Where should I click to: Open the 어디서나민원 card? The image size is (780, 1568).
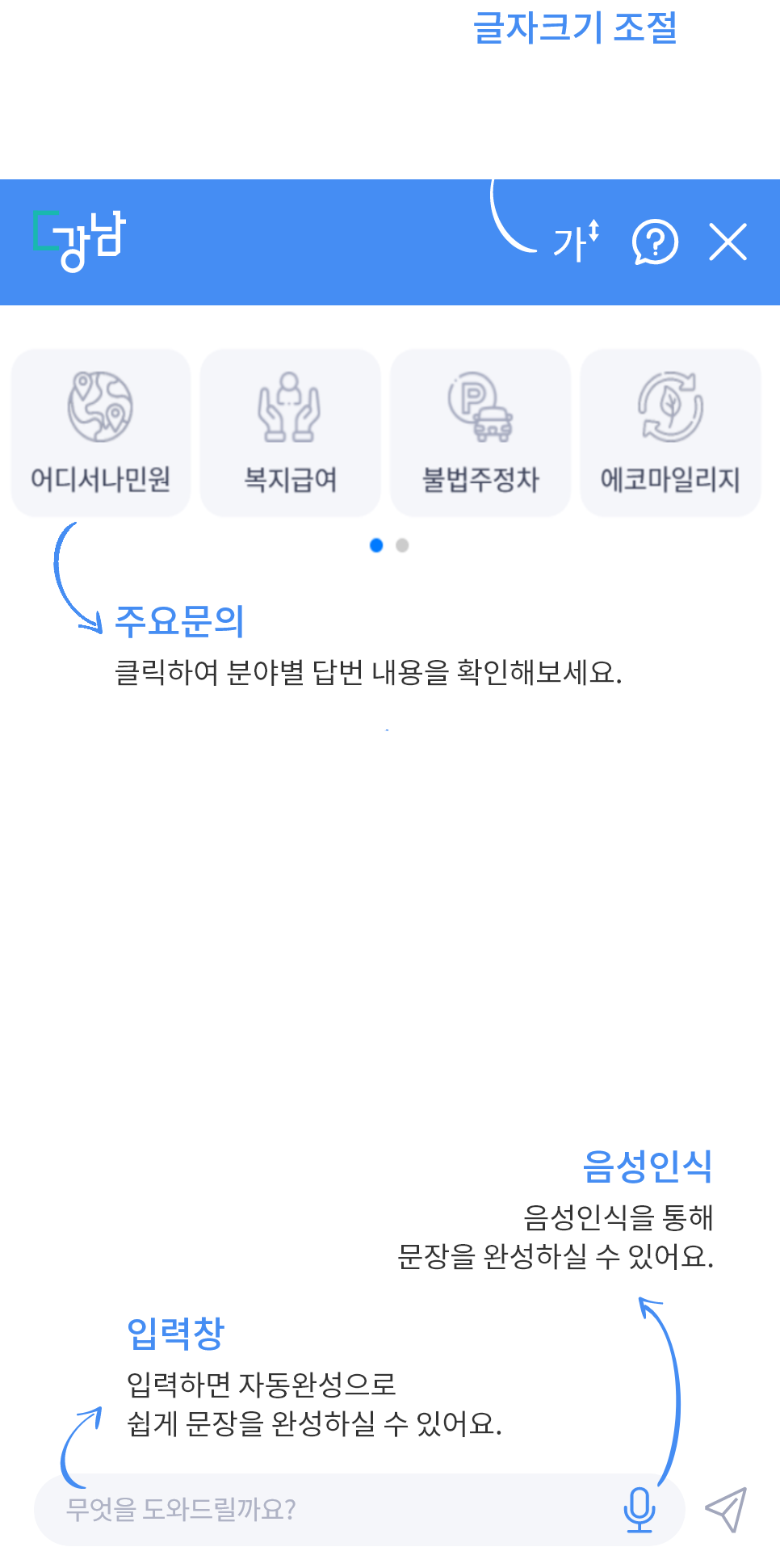101,432
